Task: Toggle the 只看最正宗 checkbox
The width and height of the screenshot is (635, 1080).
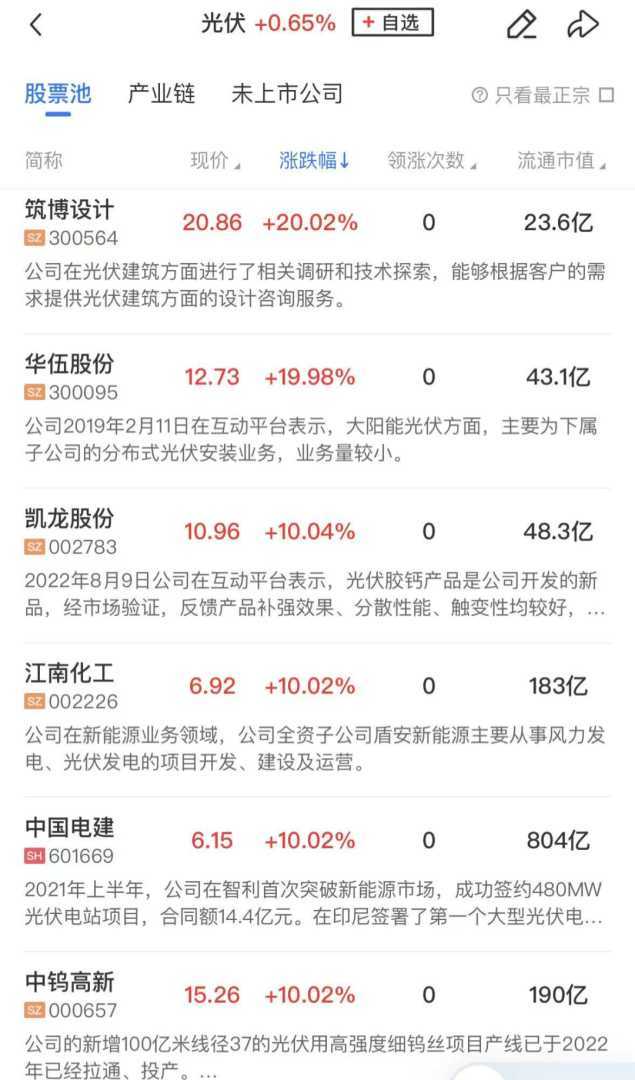Action: tap(606, 95)
